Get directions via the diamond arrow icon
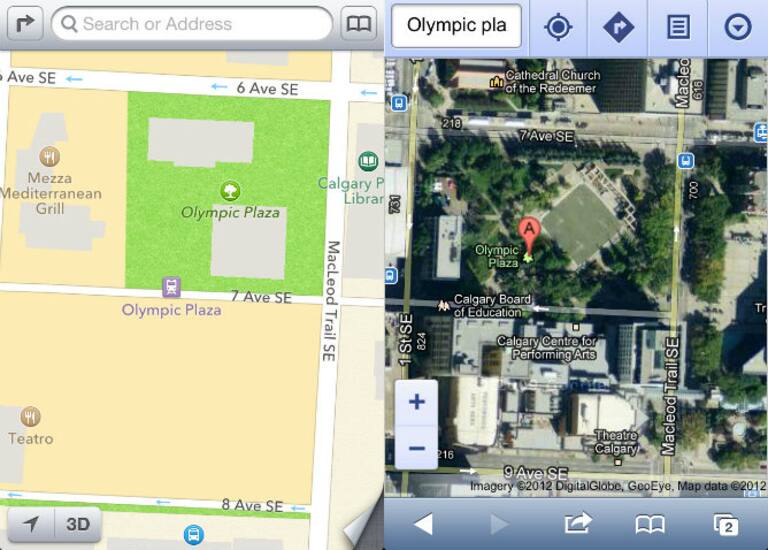 click(x=618, y=27)
